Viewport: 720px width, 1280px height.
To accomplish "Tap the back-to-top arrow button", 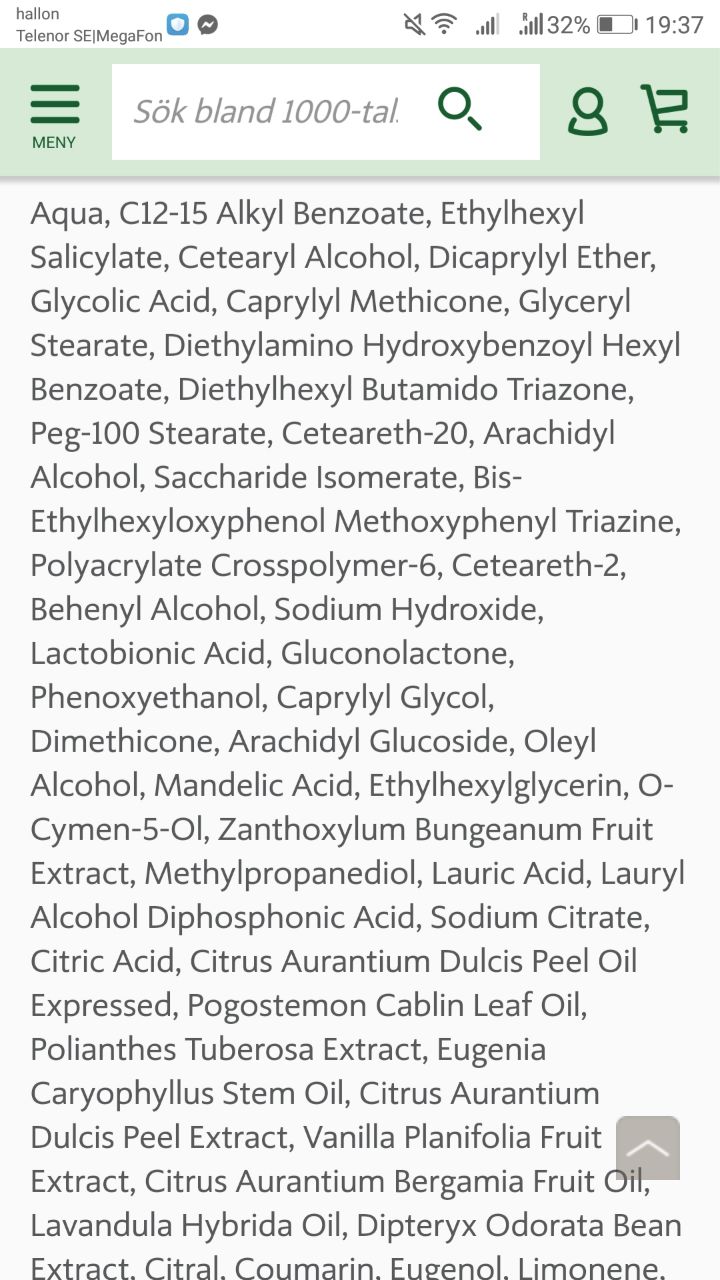I will (x=648, y=1148).
